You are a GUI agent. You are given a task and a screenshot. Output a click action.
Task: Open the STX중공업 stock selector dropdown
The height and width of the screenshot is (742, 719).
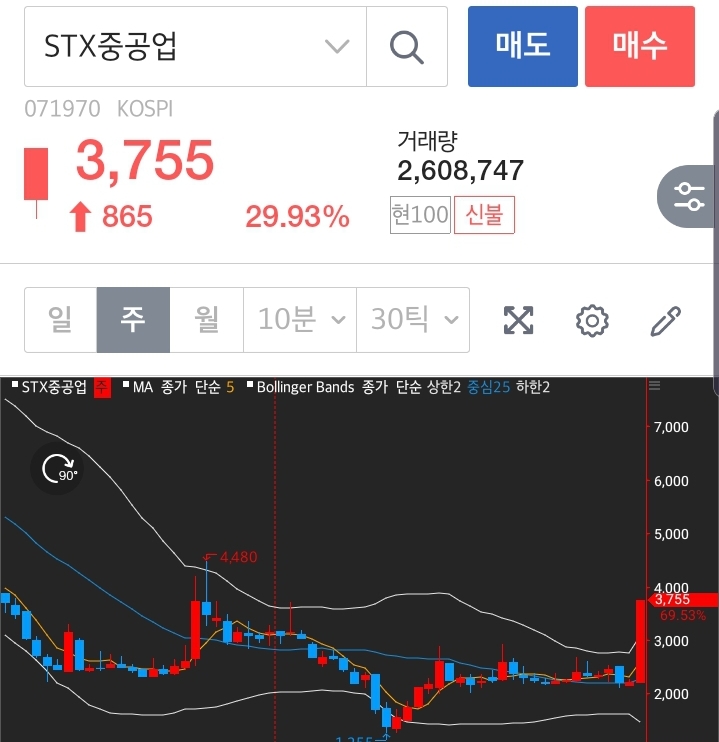337,46
